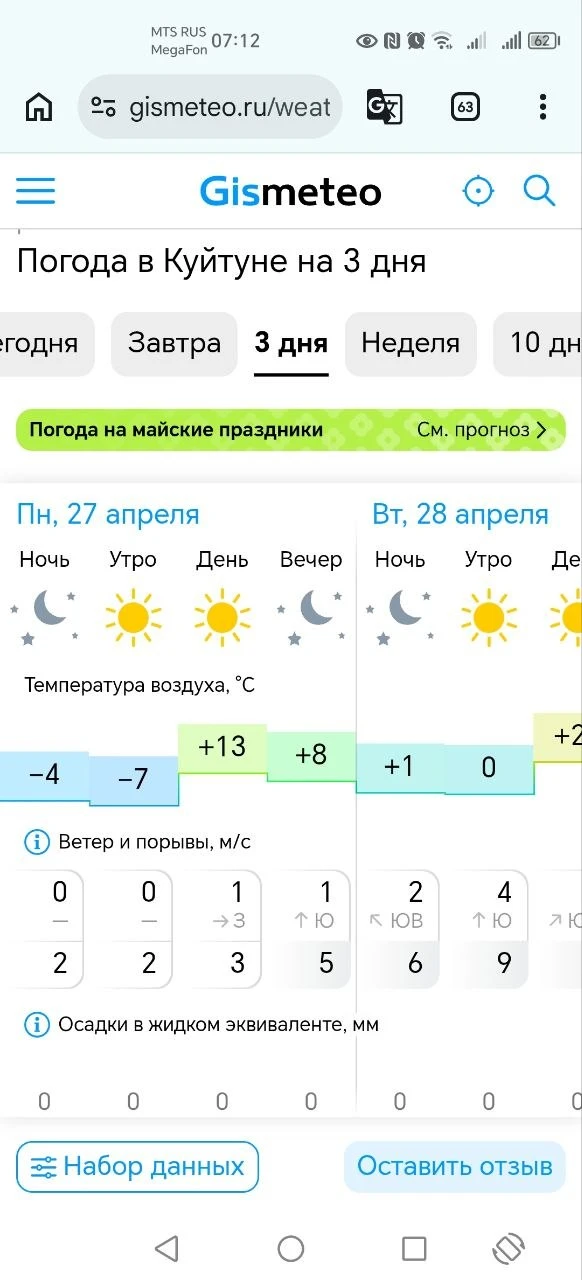Open the Gismeteo hamburger menu

point(35,190)
